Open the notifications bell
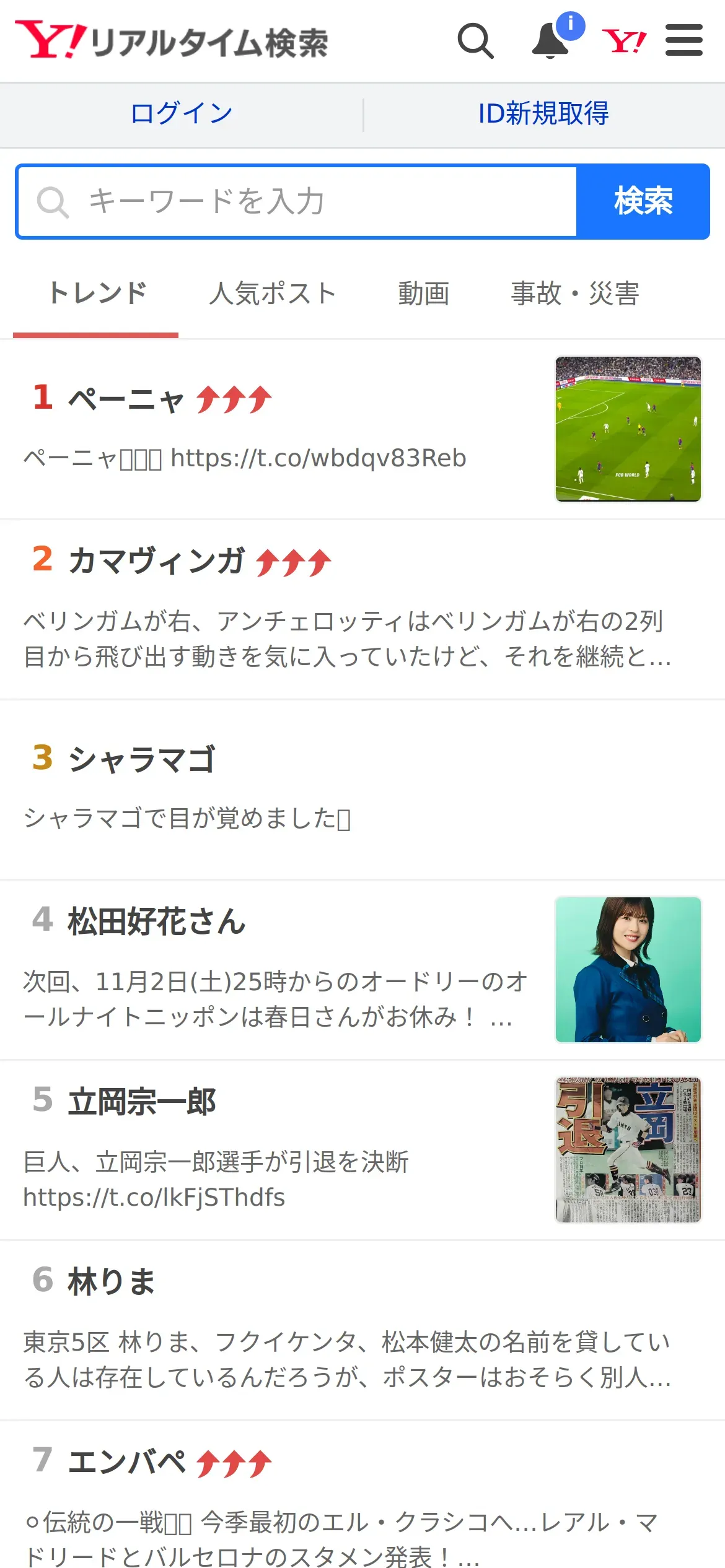Image resolution: width=725 pixels, height=1568 pixels. [x=551, y=41]
